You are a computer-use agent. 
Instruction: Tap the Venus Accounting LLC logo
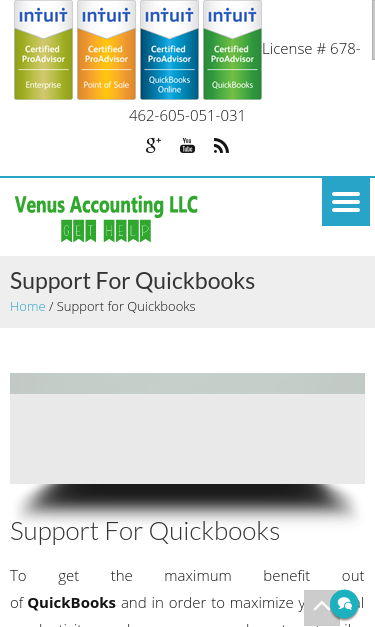(x=106, y=218)
